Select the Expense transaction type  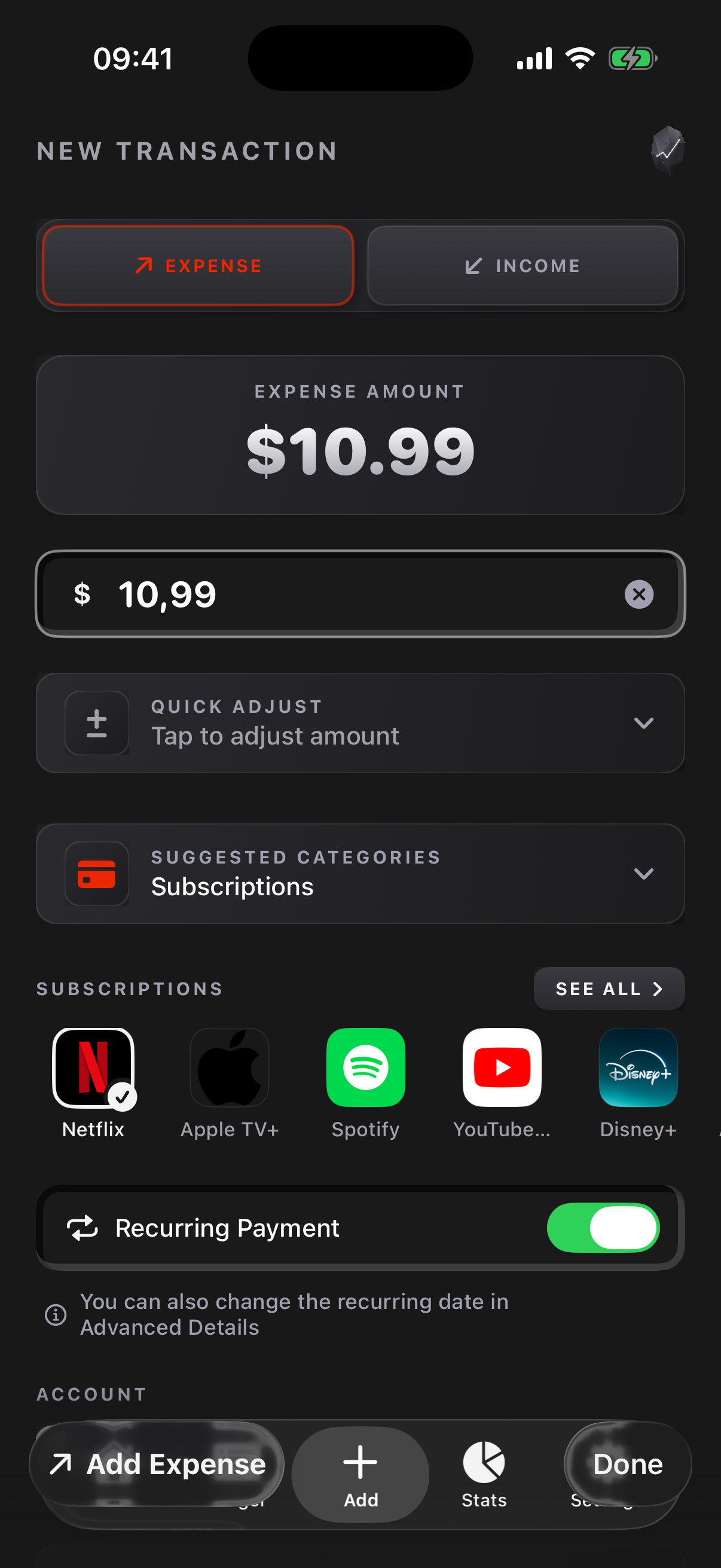click(x=198, y=266)
